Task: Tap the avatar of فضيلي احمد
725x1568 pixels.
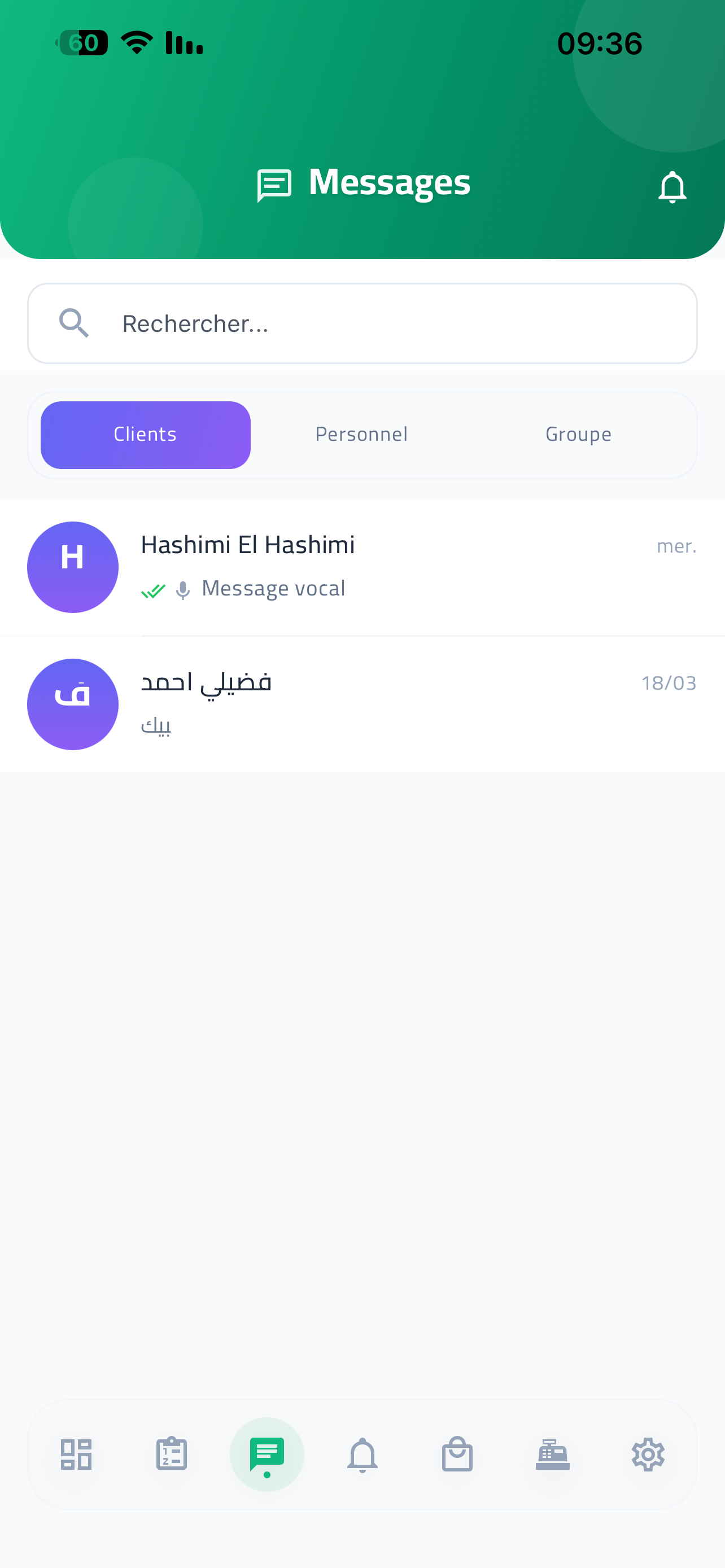Action: [x=72, y=704]
